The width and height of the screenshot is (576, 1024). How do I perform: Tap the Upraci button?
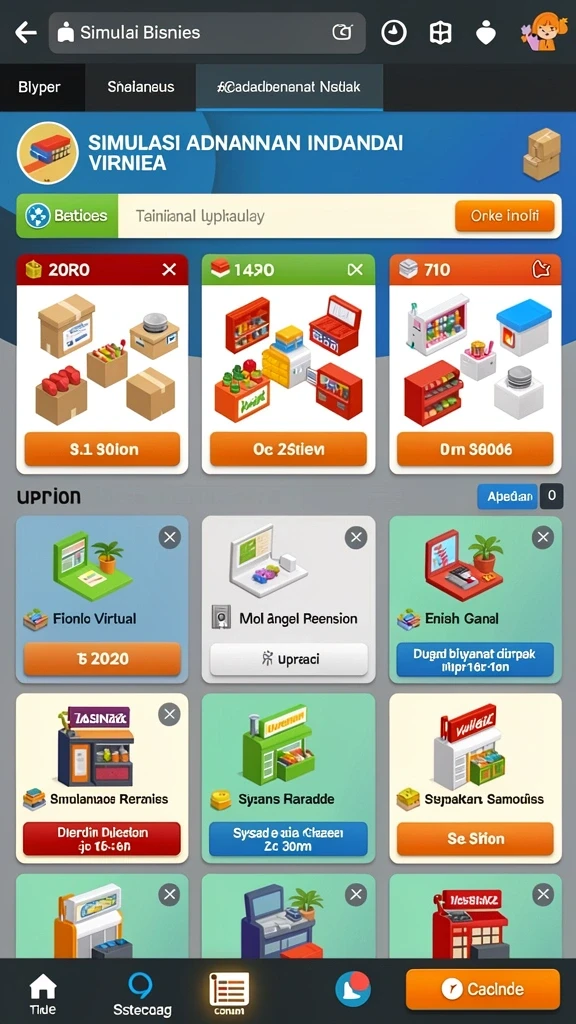[289, 659]
